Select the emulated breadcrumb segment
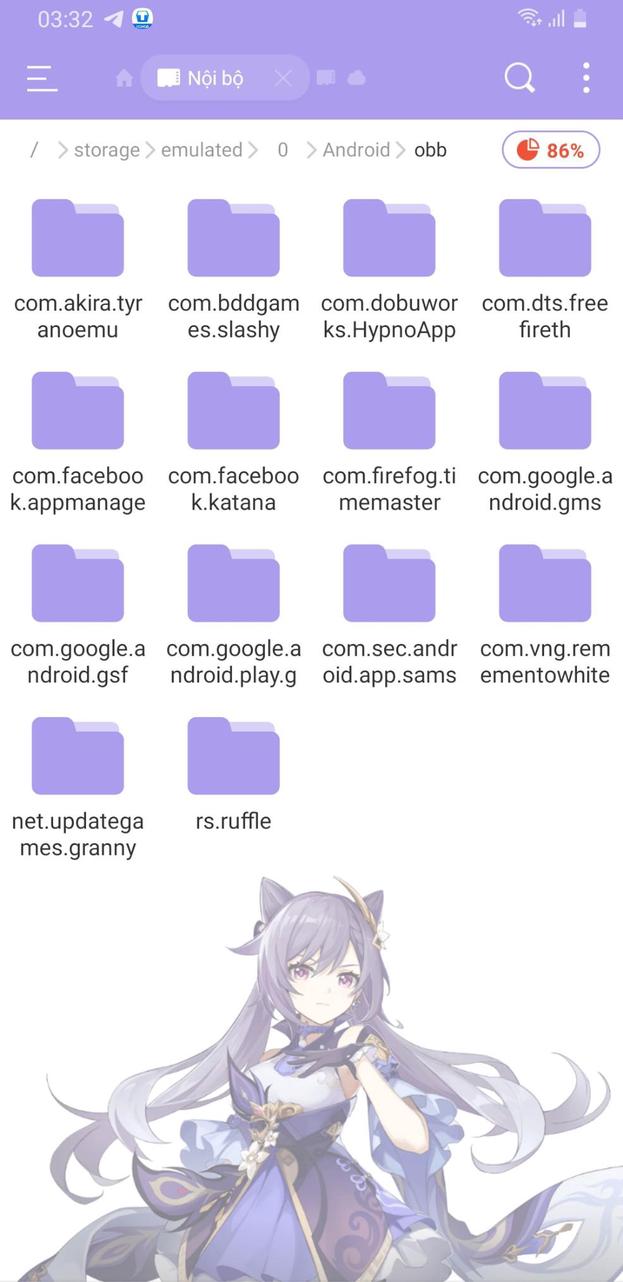The height and width of the screenshot is (1282, 623). click(x=201, y=150)
